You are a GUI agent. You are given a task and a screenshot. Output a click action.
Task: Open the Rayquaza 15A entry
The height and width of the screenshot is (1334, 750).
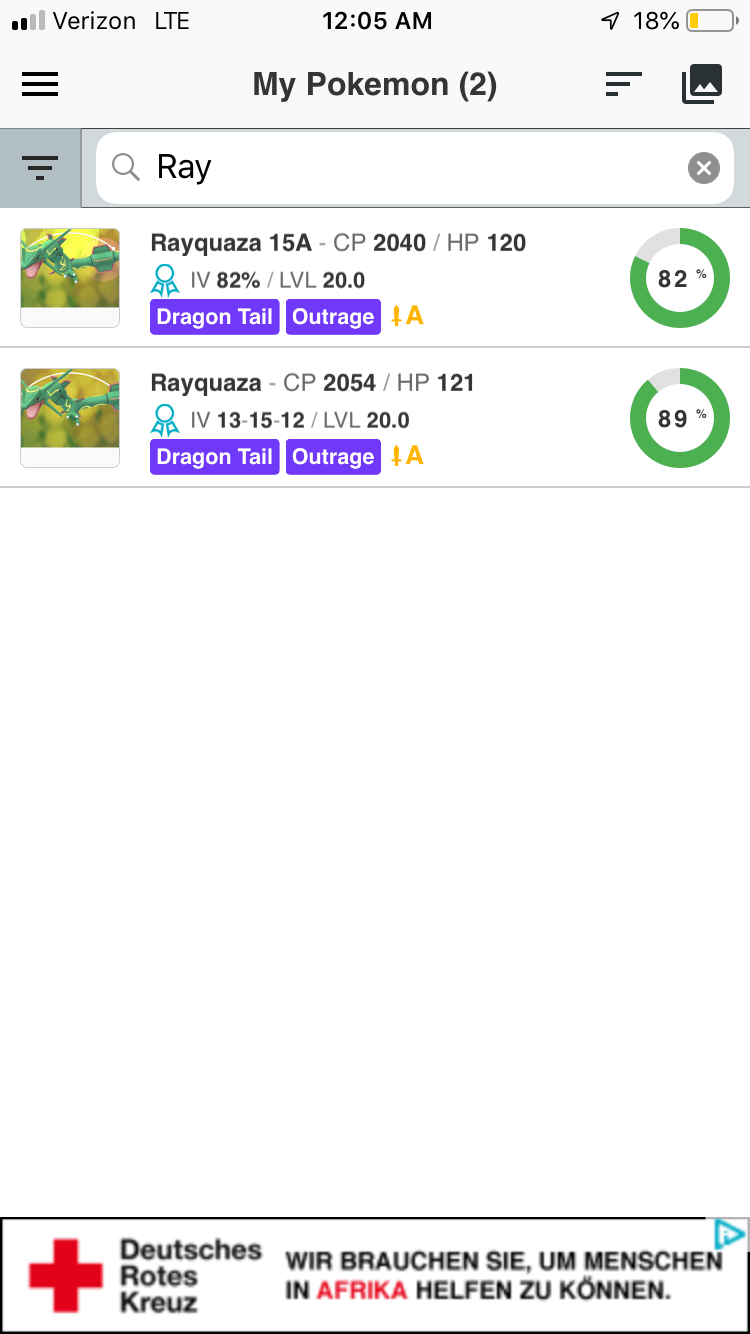(x=375, y=278)
